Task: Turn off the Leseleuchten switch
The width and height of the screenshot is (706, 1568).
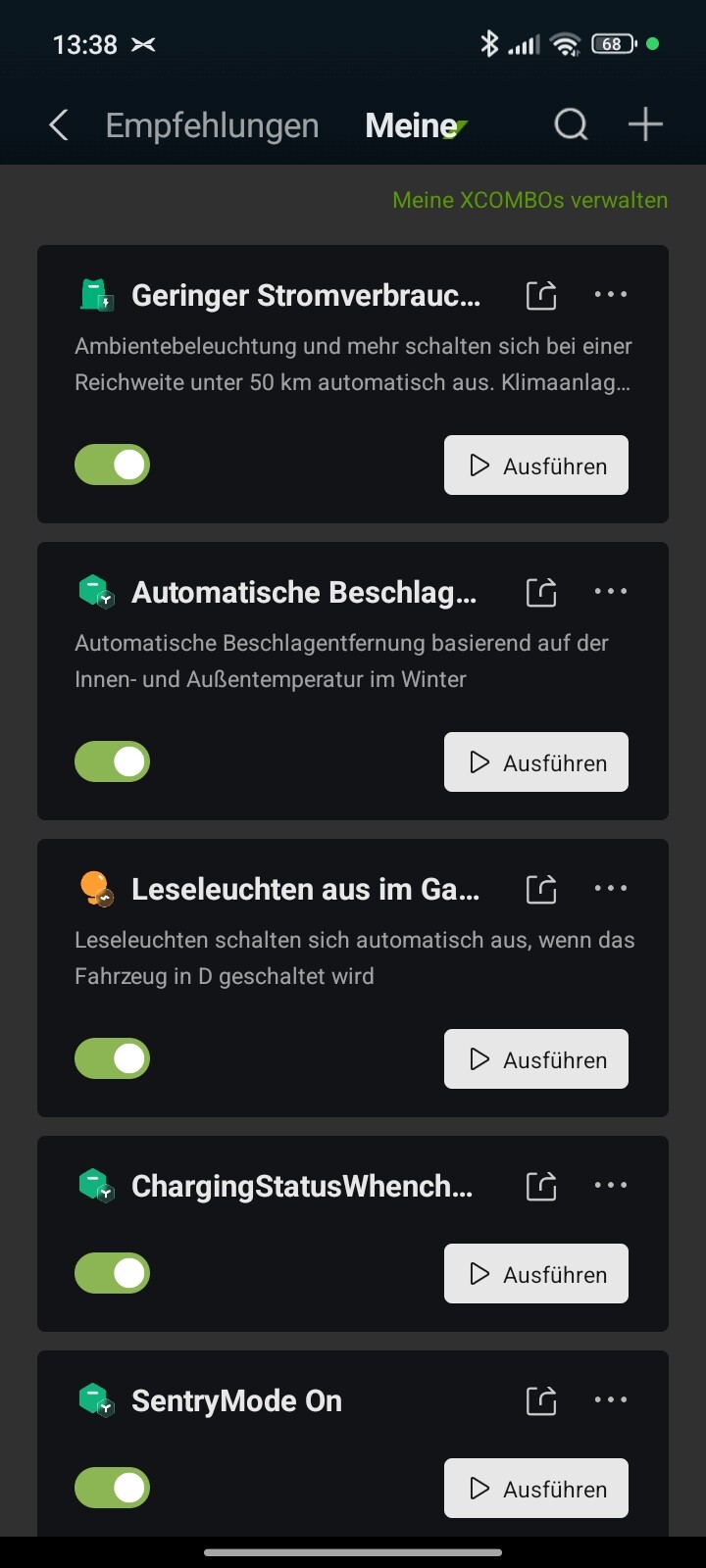Action: click(113, 1059)
